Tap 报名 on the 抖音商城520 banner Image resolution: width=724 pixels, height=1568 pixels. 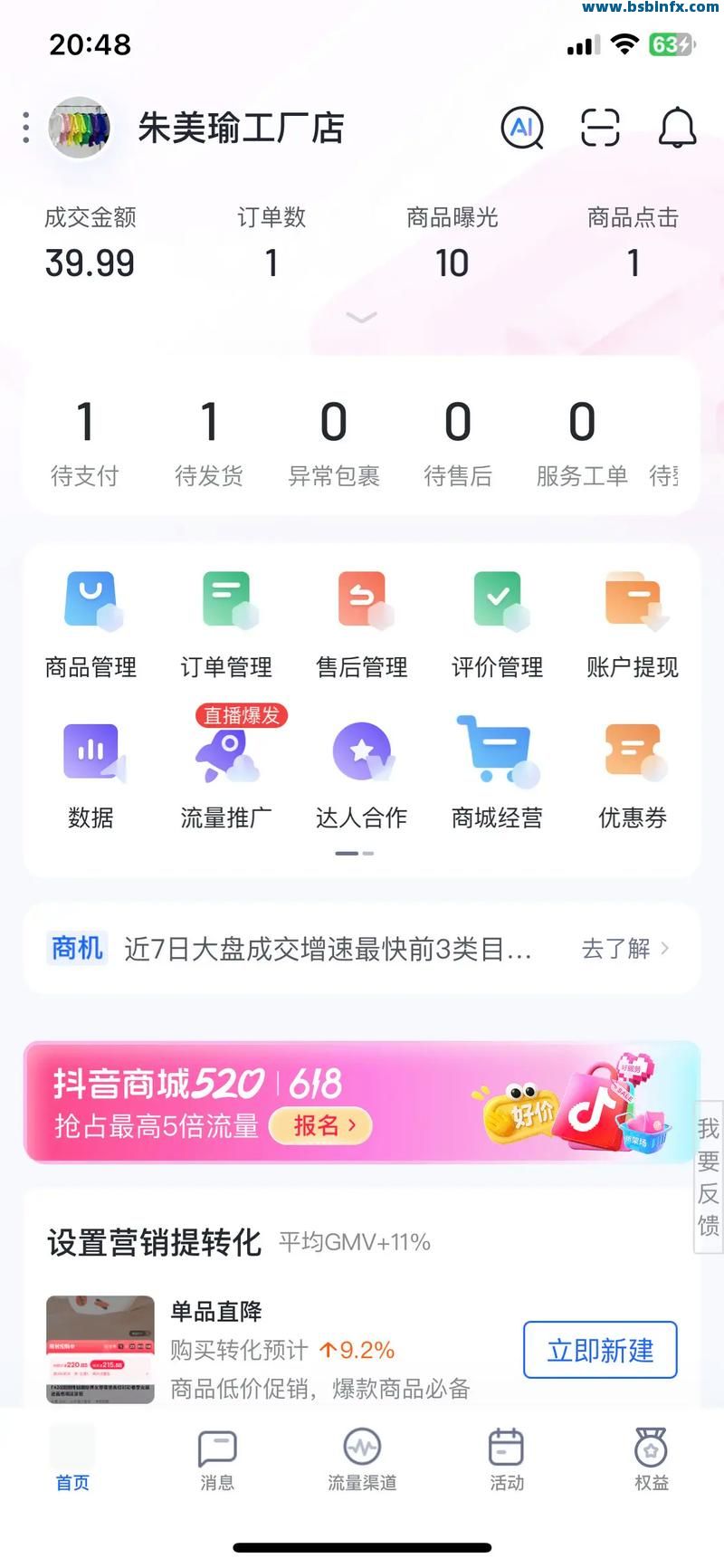322,1125
